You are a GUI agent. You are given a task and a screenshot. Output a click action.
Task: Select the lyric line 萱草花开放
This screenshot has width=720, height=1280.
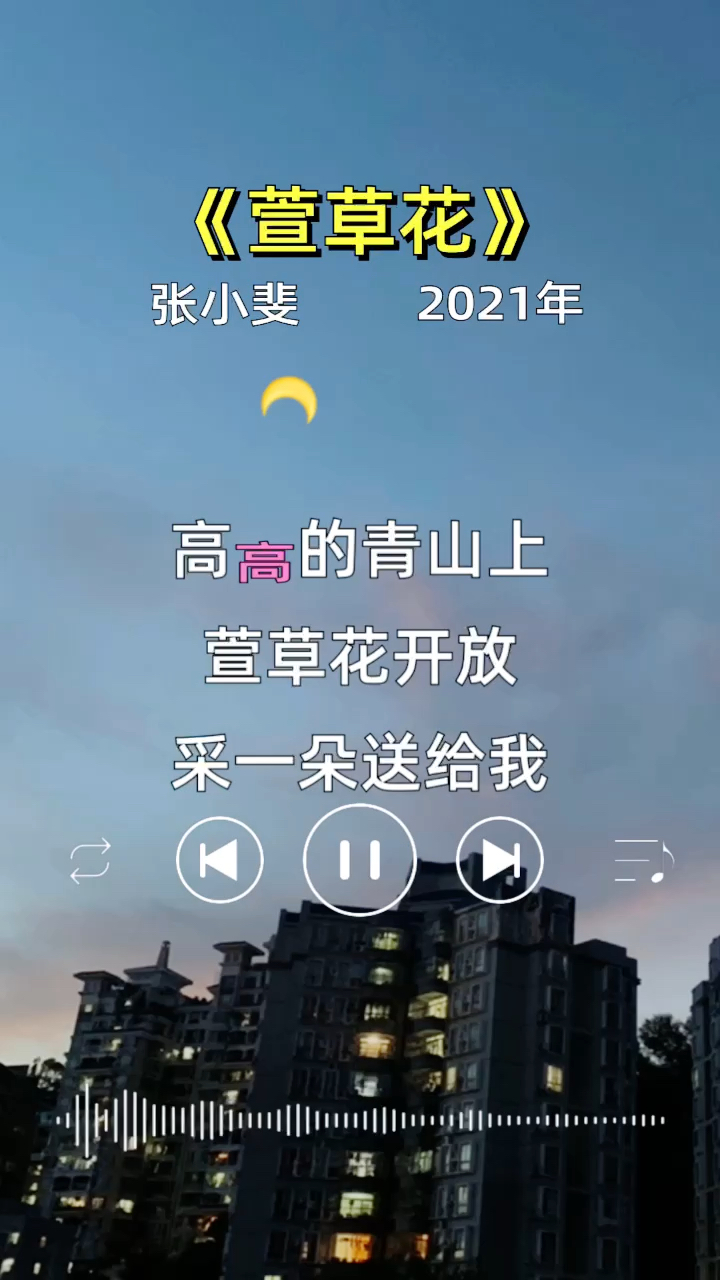(360, 660)
